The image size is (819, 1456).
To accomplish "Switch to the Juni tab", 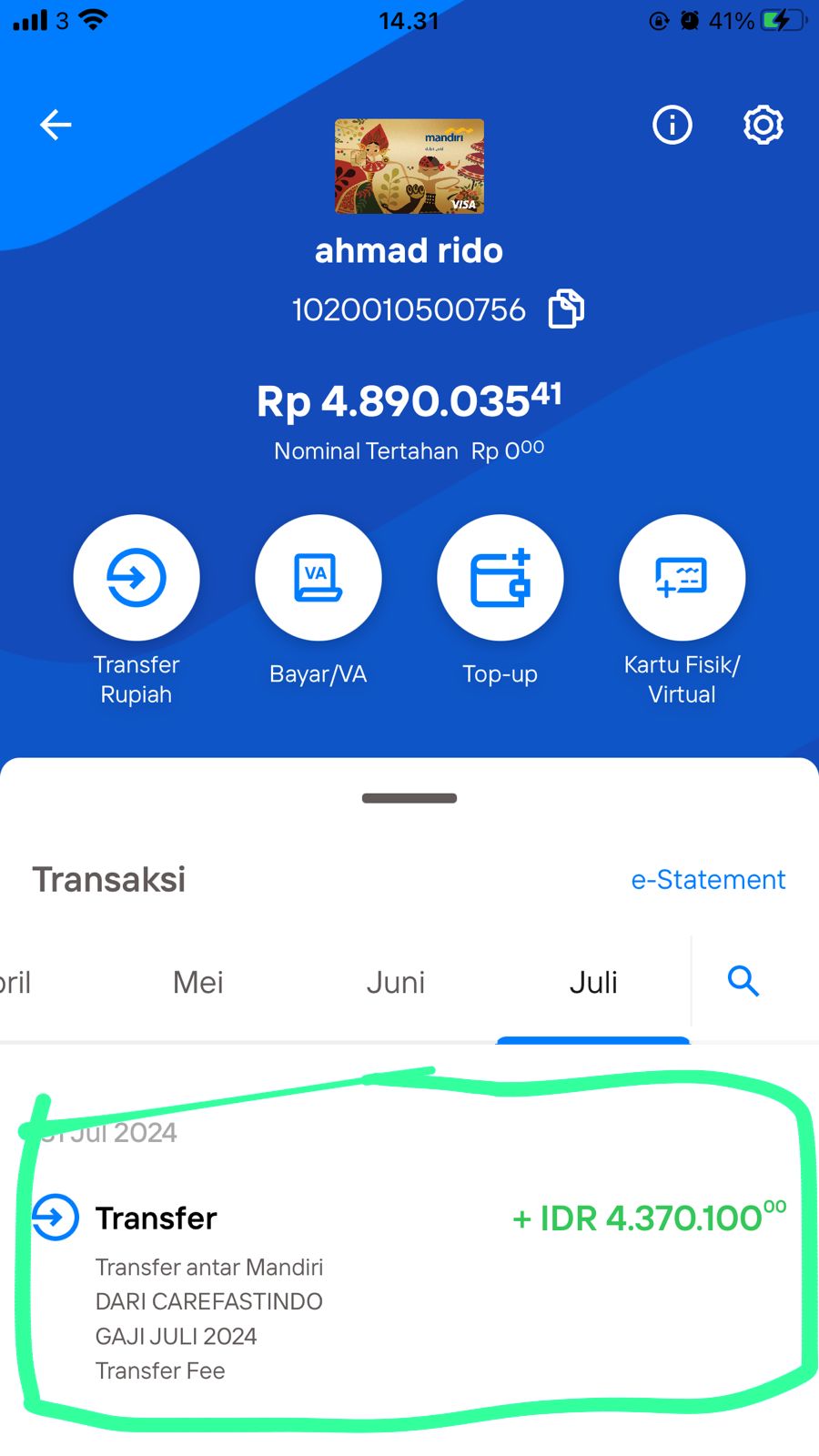I will click(x=396, y=983).
